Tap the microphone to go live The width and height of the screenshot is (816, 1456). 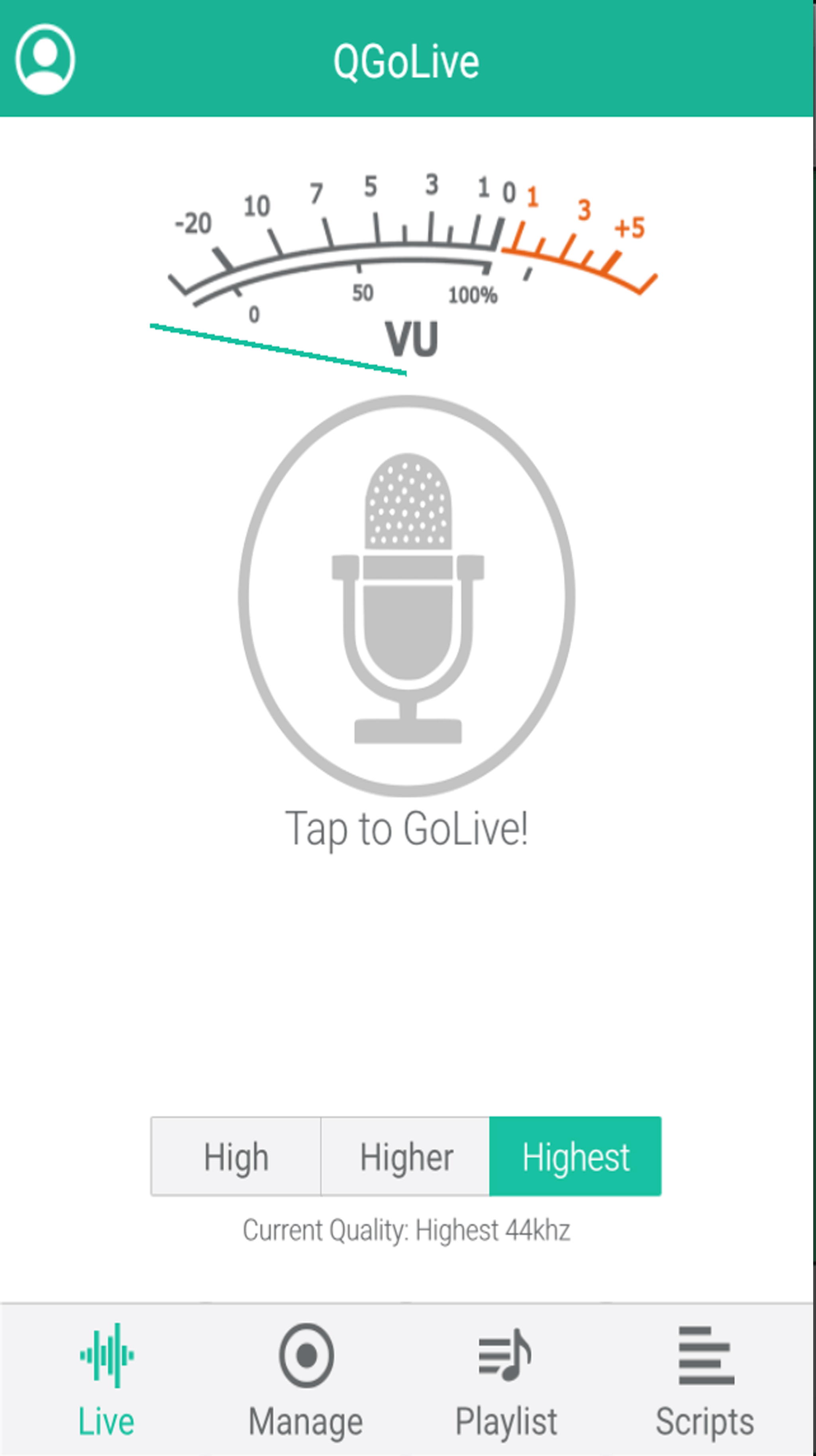point(407,596)
